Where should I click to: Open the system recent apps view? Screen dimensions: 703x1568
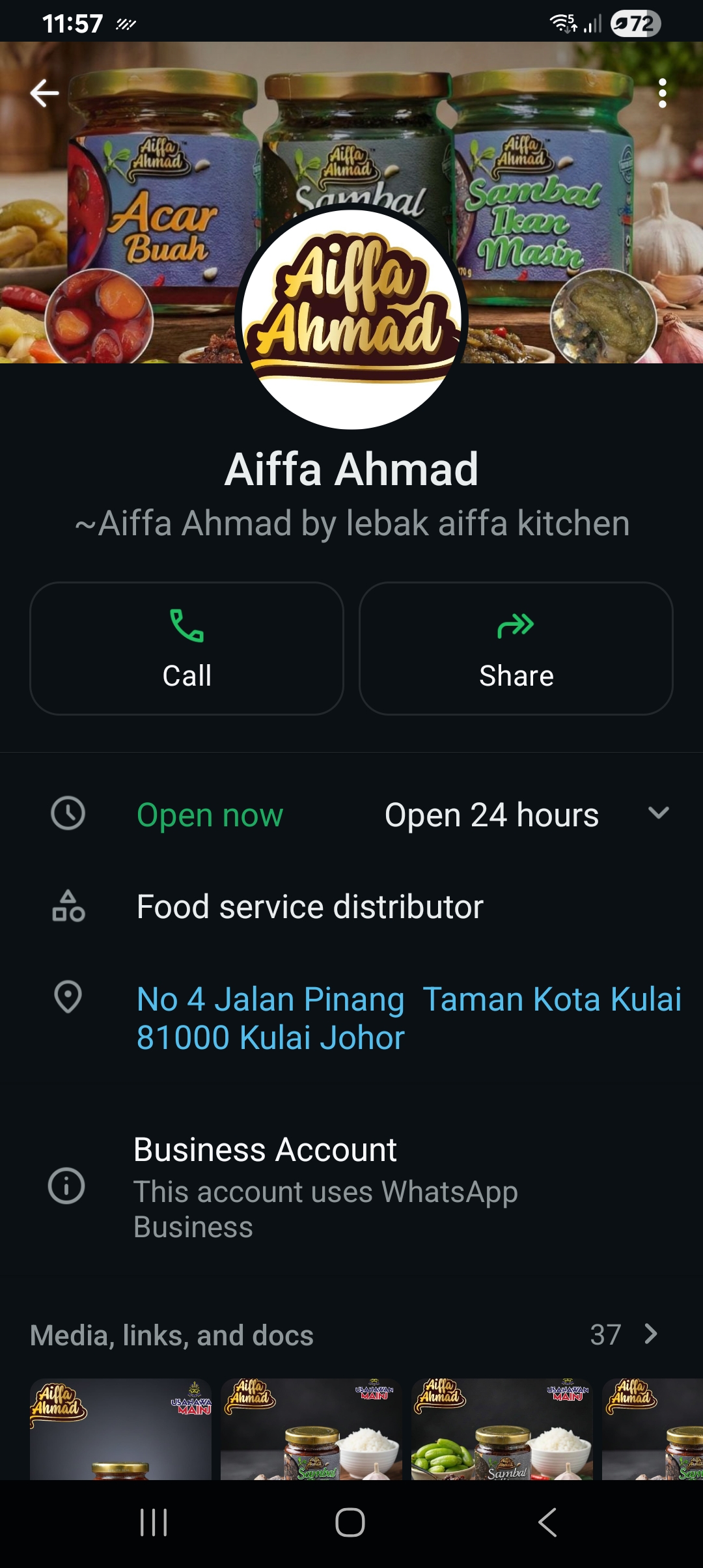point(154,1522)
